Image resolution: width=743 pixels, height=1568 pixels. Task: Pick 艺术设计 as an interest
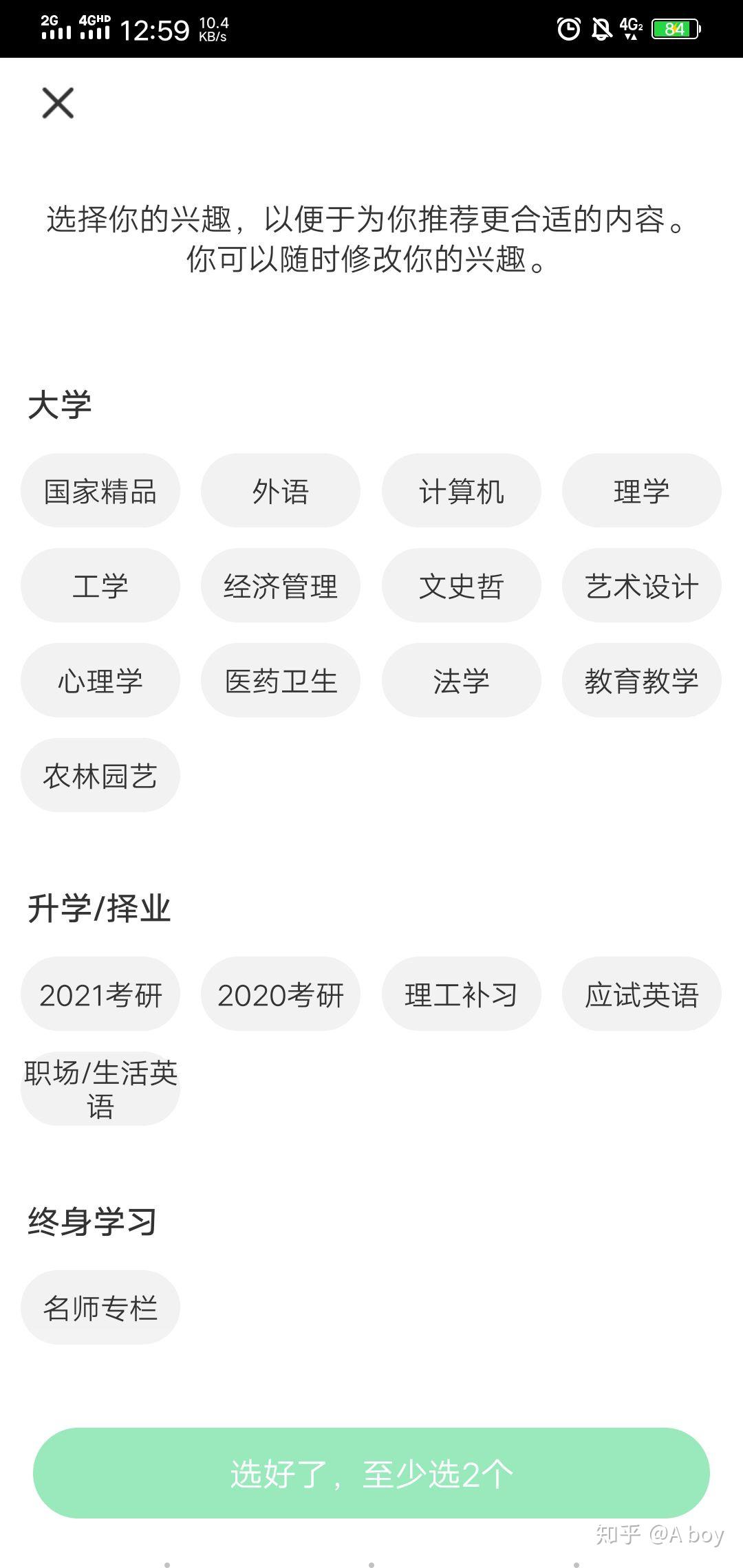tap(641, 586)
